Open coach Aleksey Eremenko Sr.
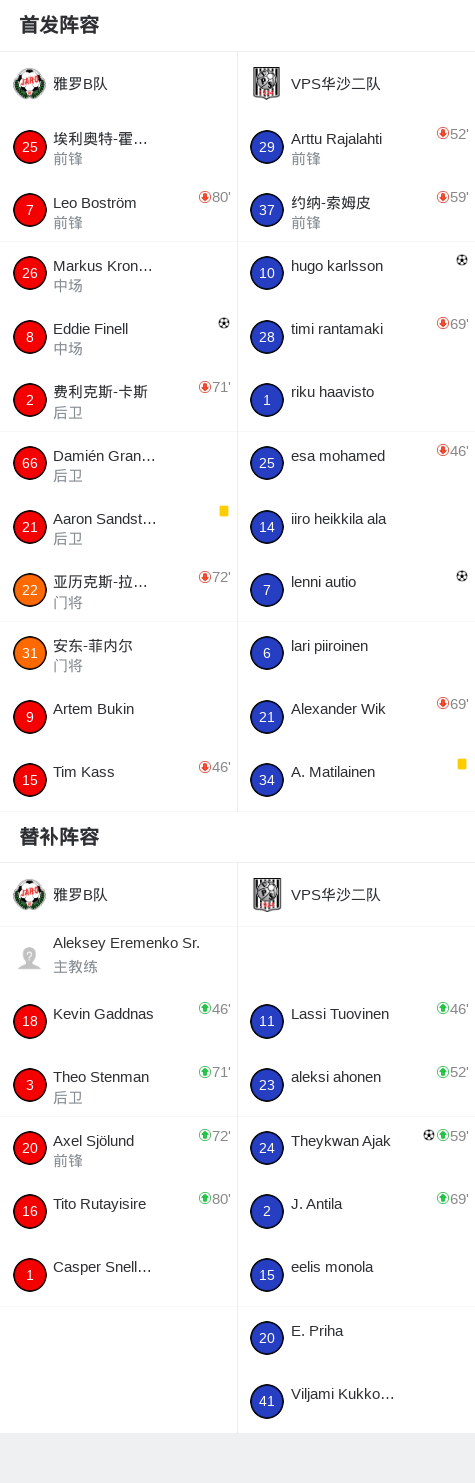475x1483 pixels. pyautogui.click(x=118, y=958)
